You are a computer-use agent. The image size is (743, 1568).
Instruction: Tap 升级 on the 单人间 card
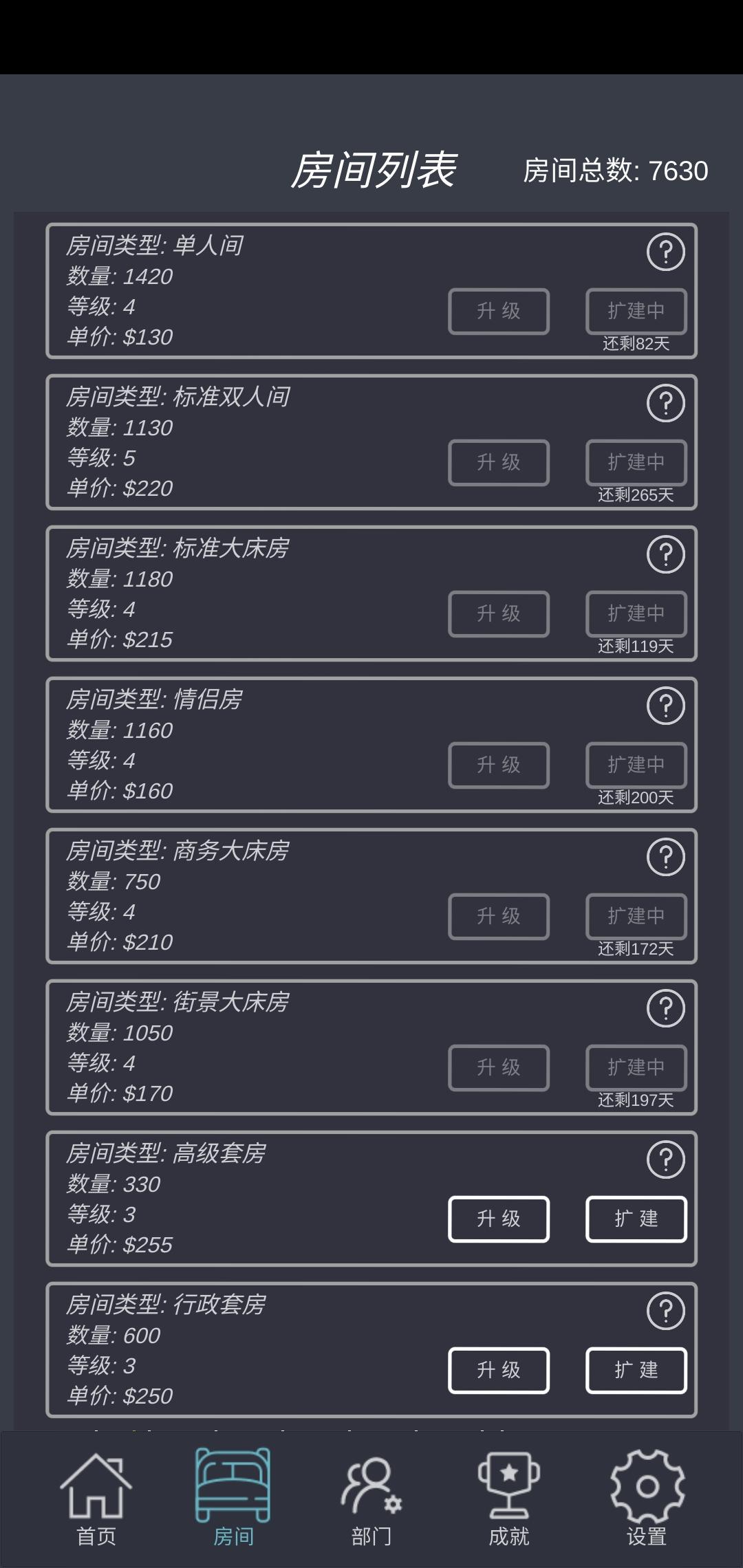(499, 312)
